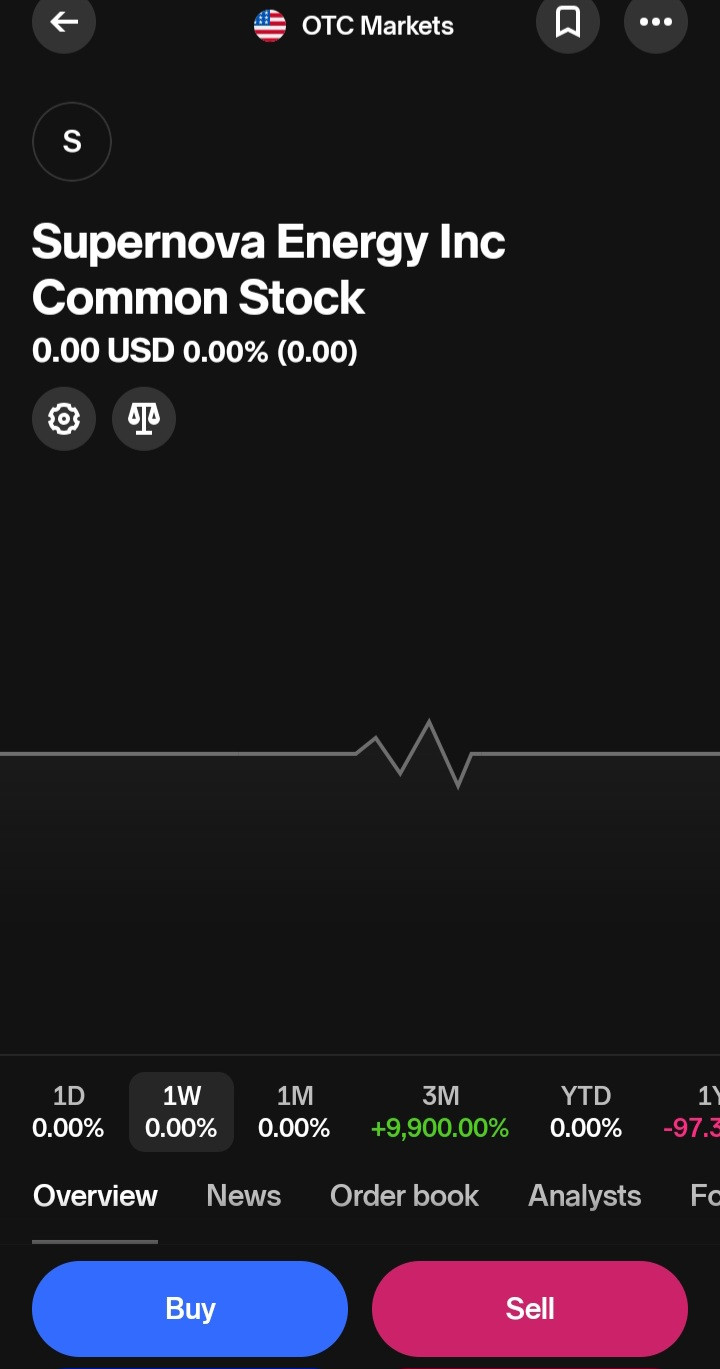
Task: Tap the pink Sell button
Action: [530, 1308]
